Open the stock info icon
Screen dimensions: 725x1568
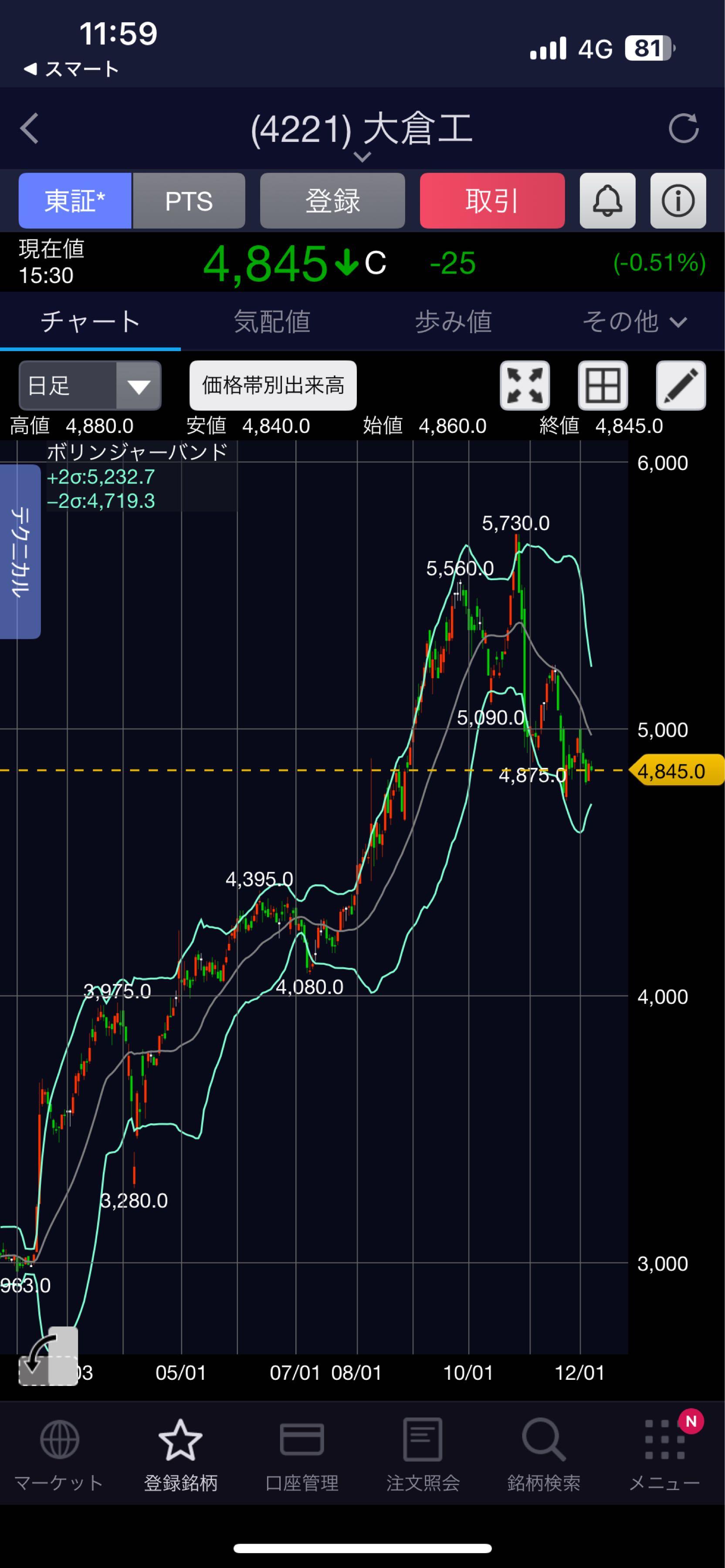click(x=678, y=201)
